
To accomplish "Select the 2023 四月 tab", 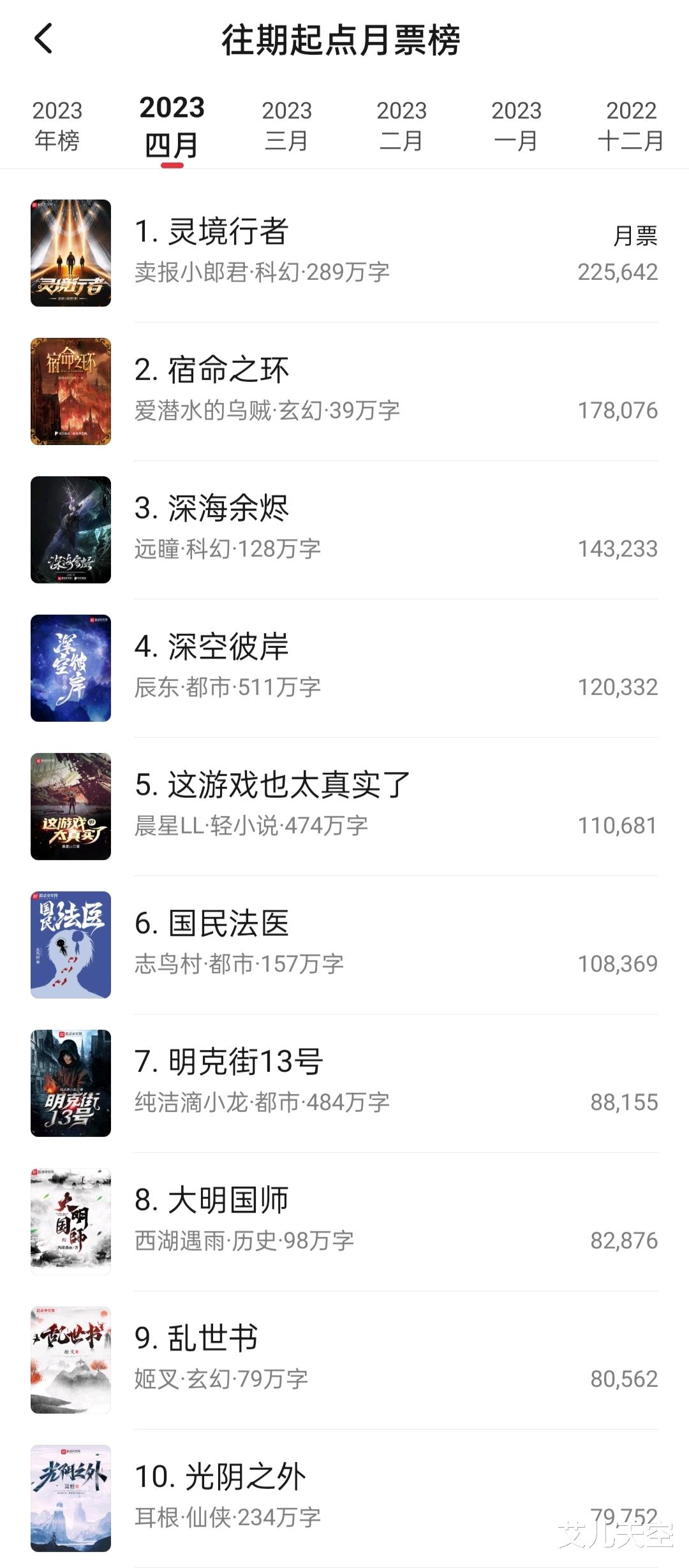I will coord(172,126).
